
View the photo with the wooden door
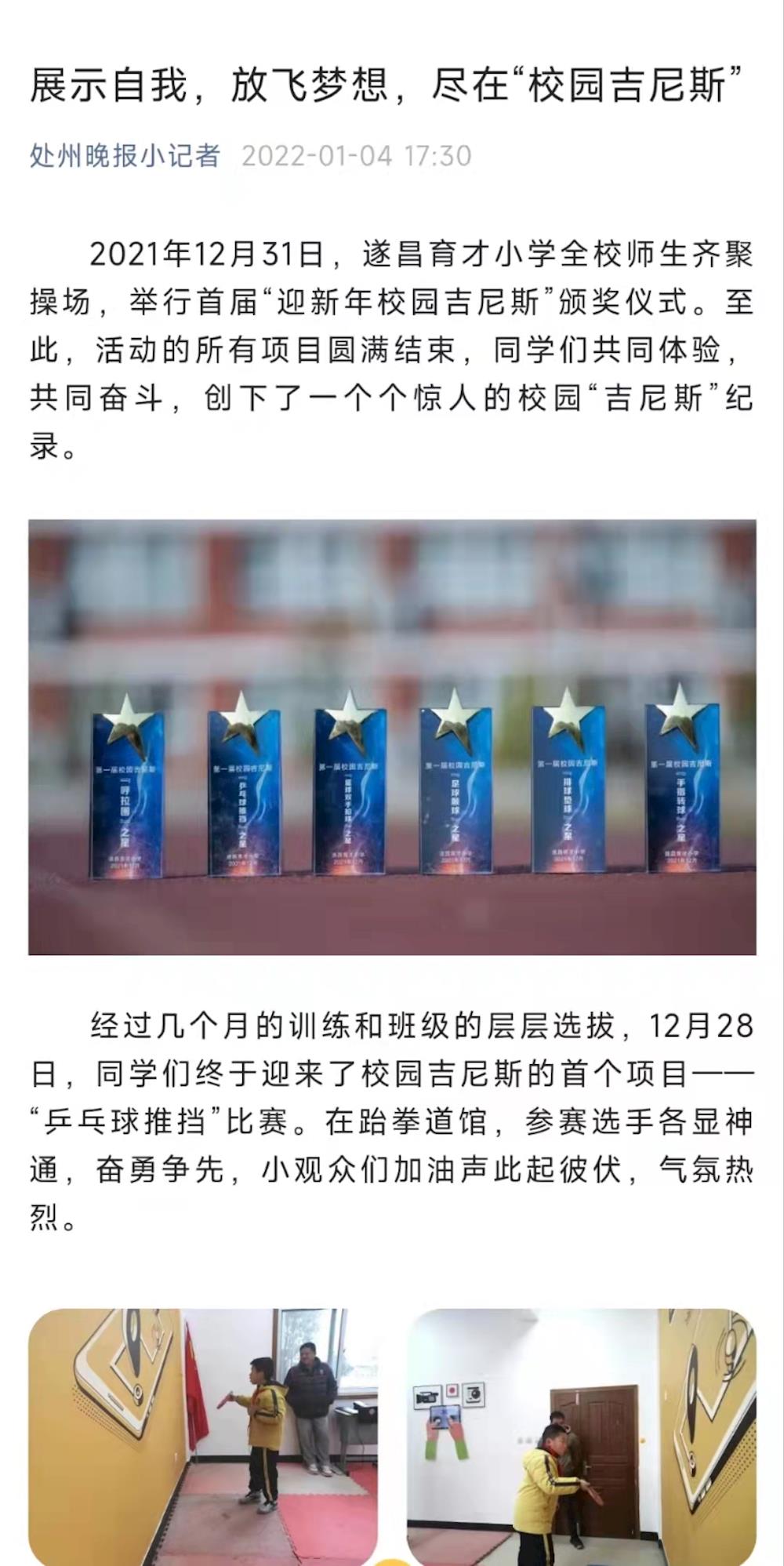click(x=581, y=1435)
